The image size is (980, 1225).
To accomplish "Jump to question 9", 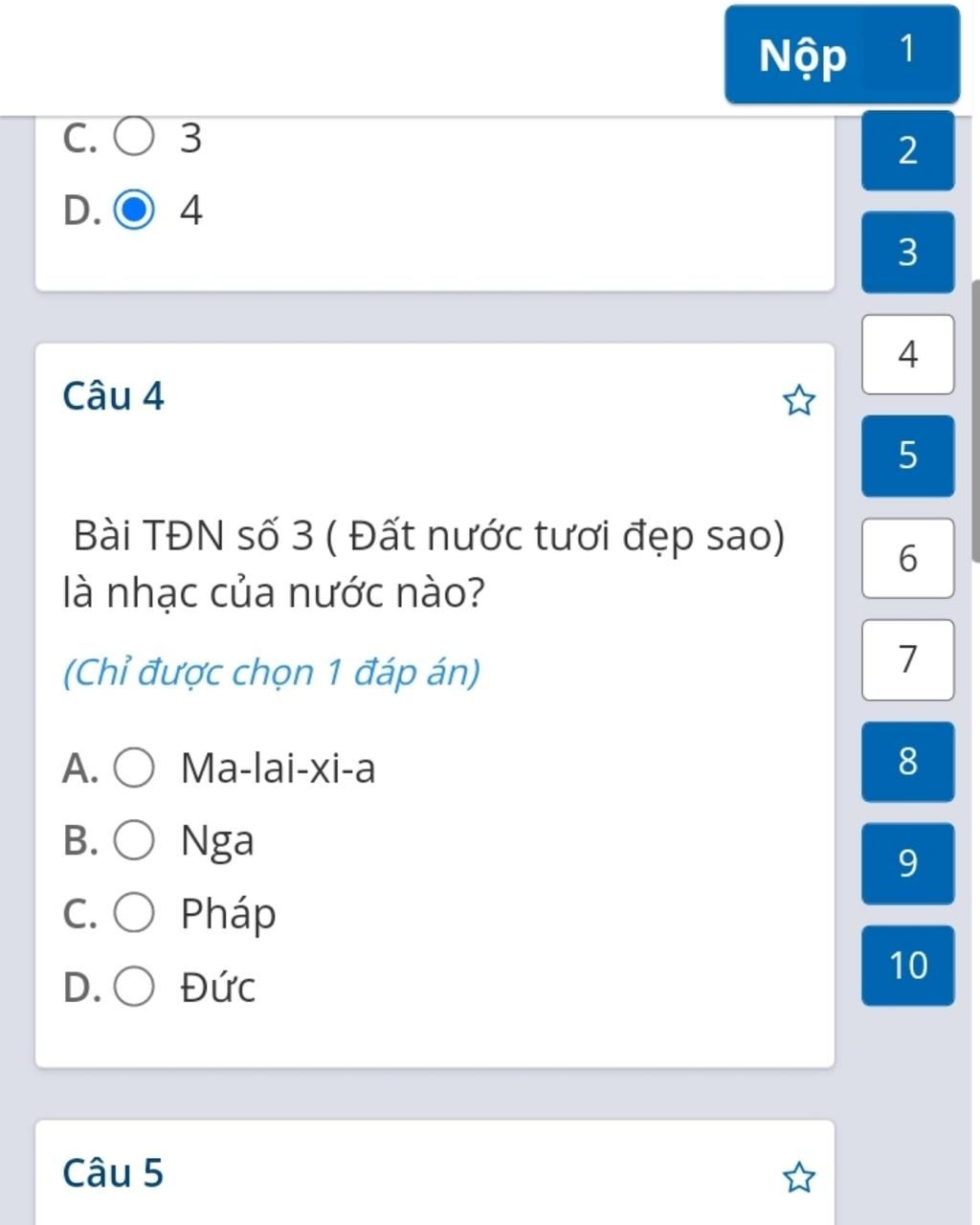I will [907, 863].
